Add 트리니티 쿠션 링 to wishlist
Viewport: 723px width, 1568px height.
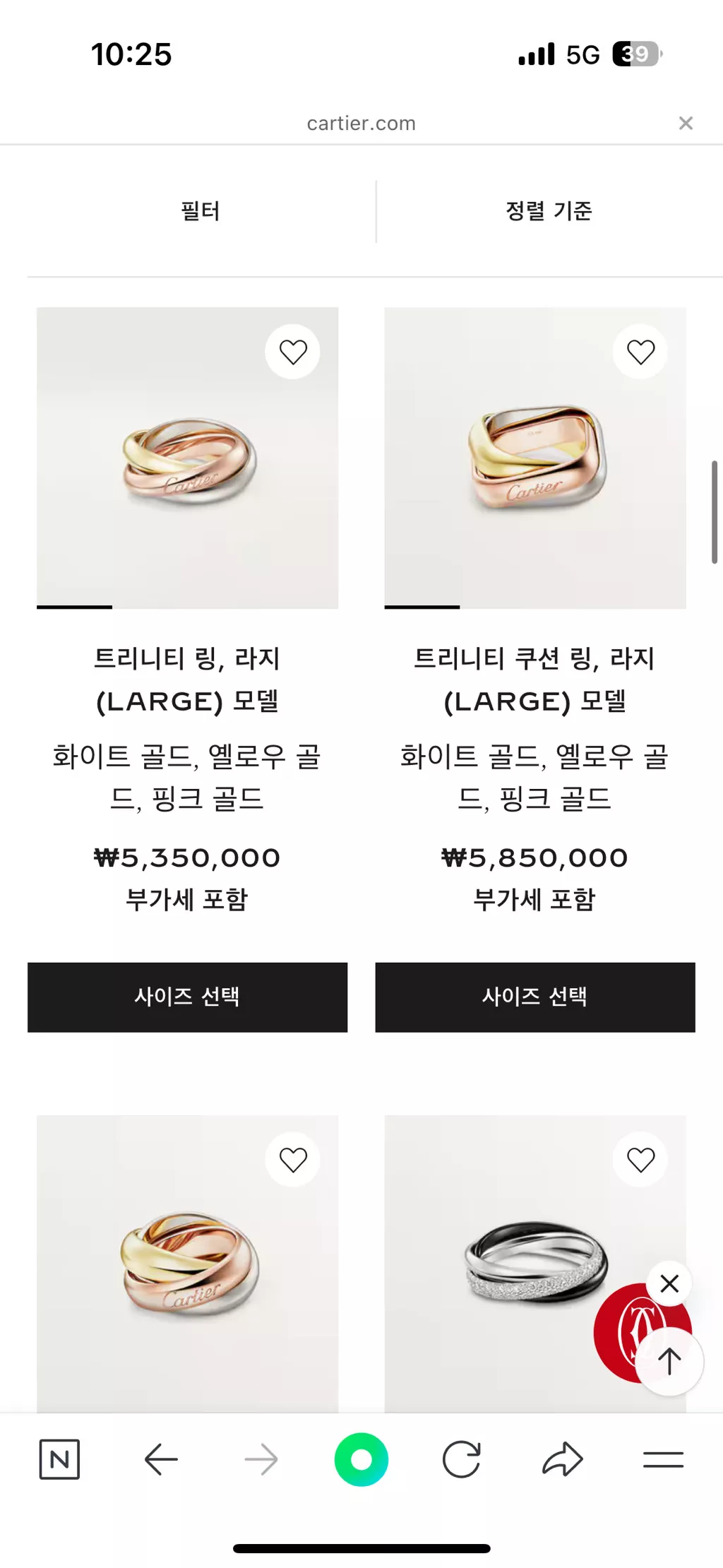640,352
